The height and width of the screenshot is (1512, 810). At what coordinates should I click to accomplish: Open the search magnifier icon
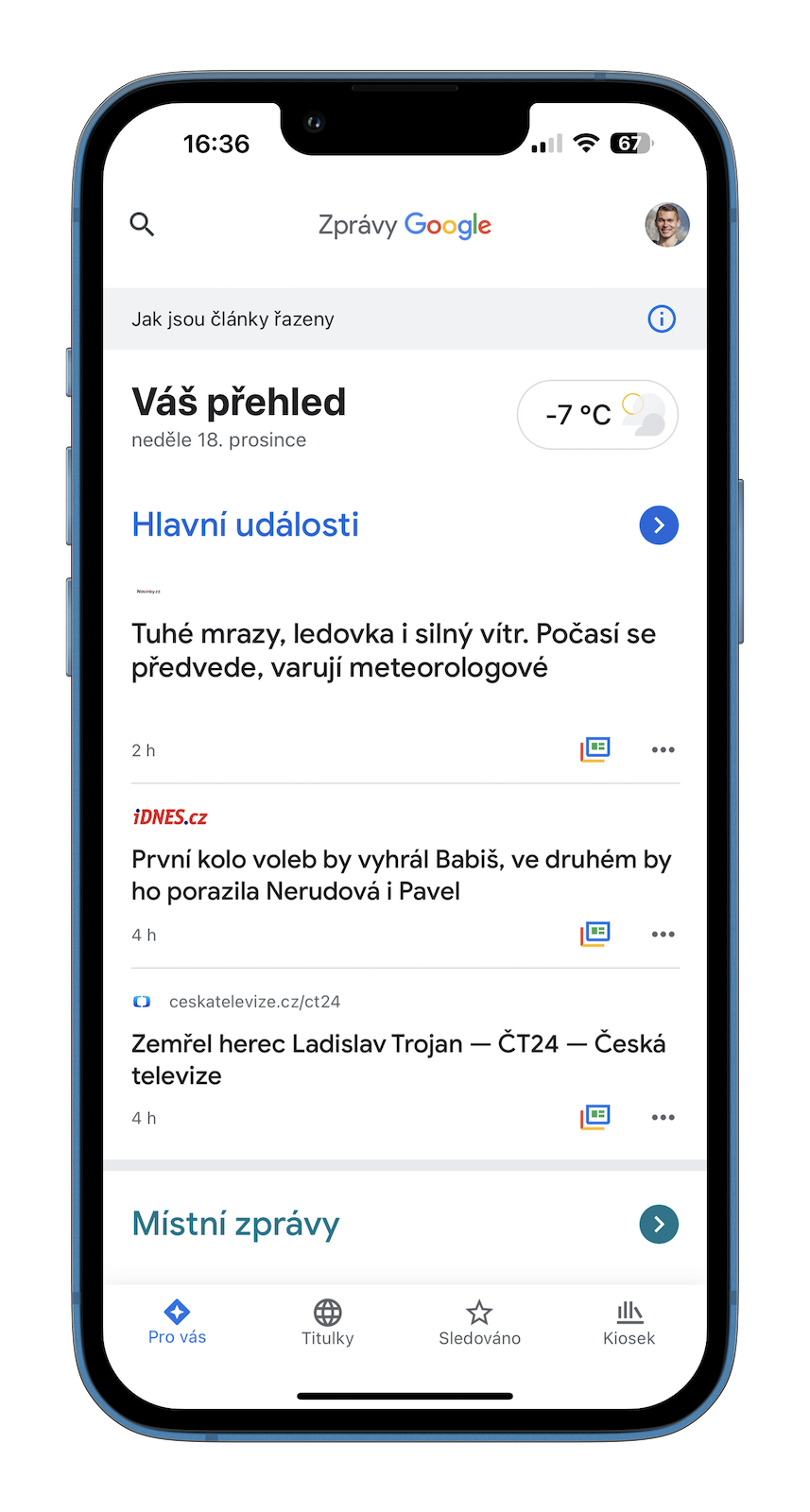142,224
